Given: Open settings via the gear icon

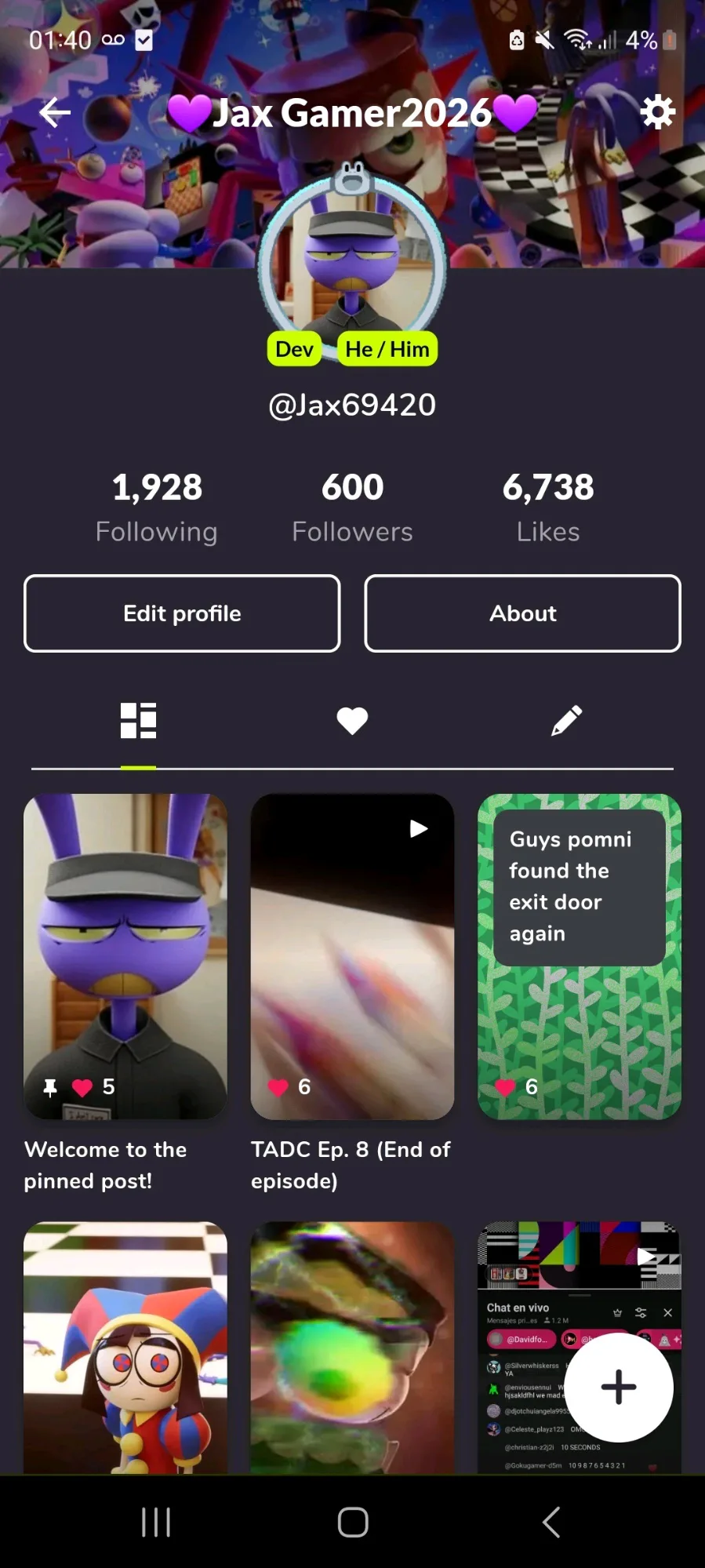Looking at the screenshot, I should pos(657,112).
